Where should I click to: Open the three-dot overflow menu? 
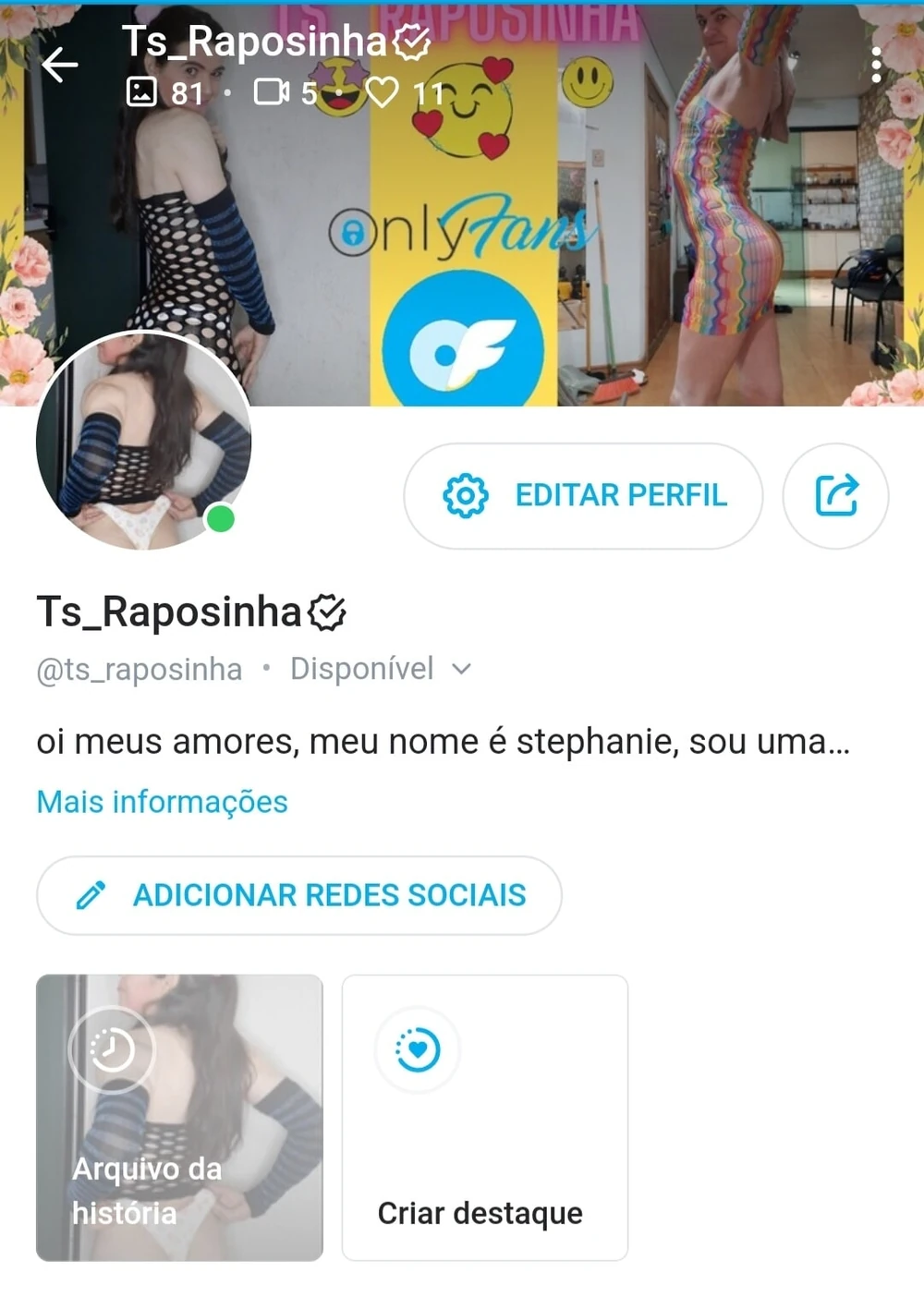[876, 65]
